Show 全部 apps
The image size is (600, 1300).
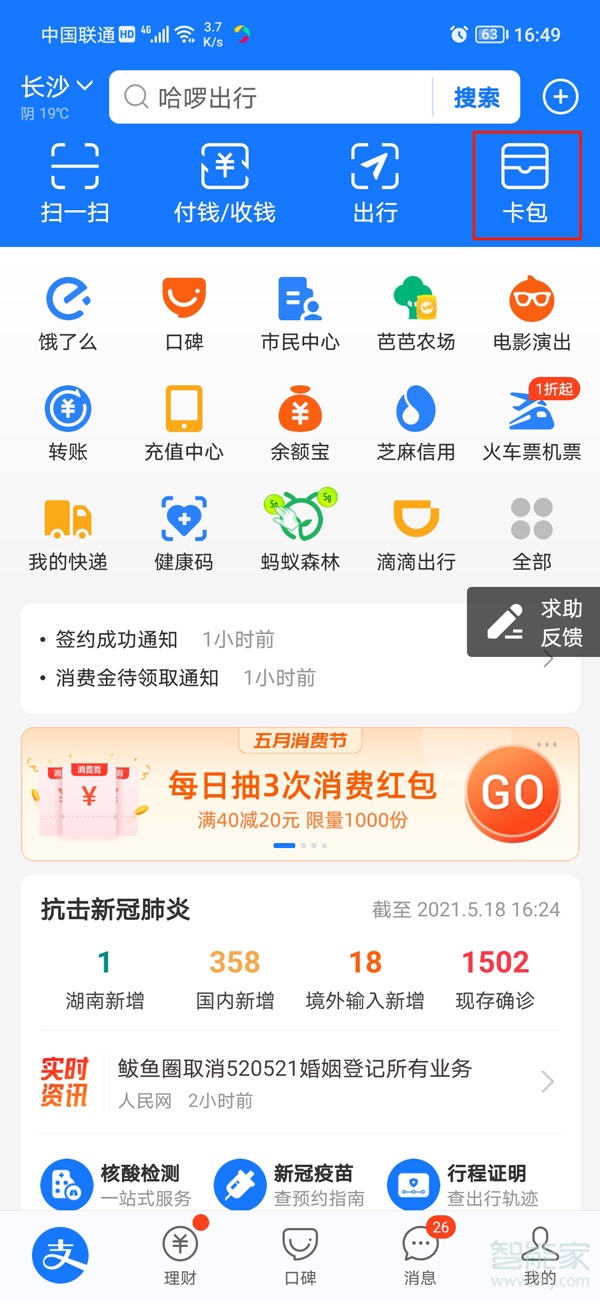pos(532,534)
